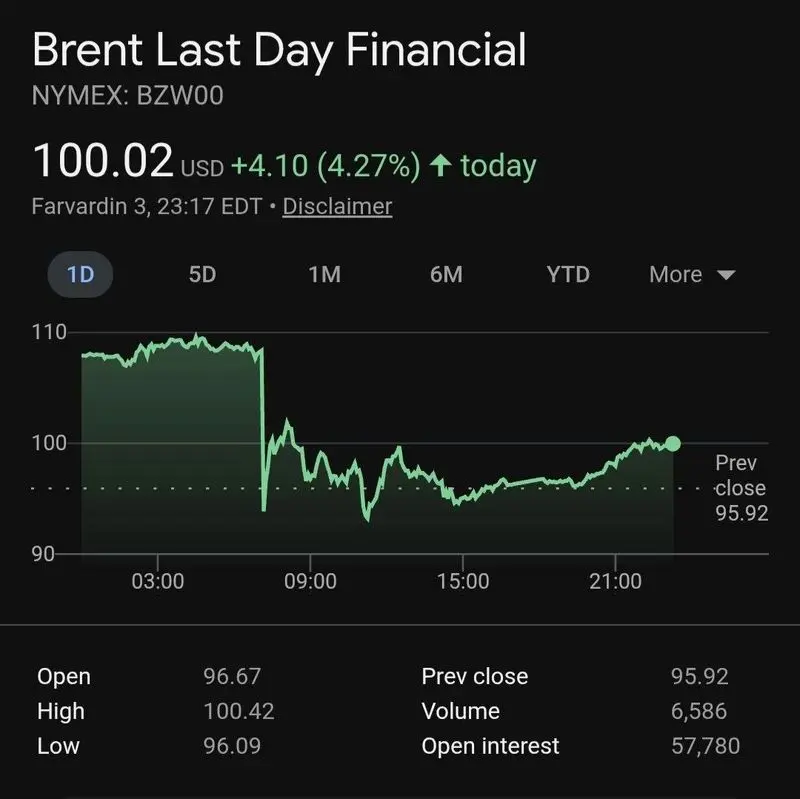800x799 pixels.
Task: Select the 1D chart range
Action: (80, 275)
